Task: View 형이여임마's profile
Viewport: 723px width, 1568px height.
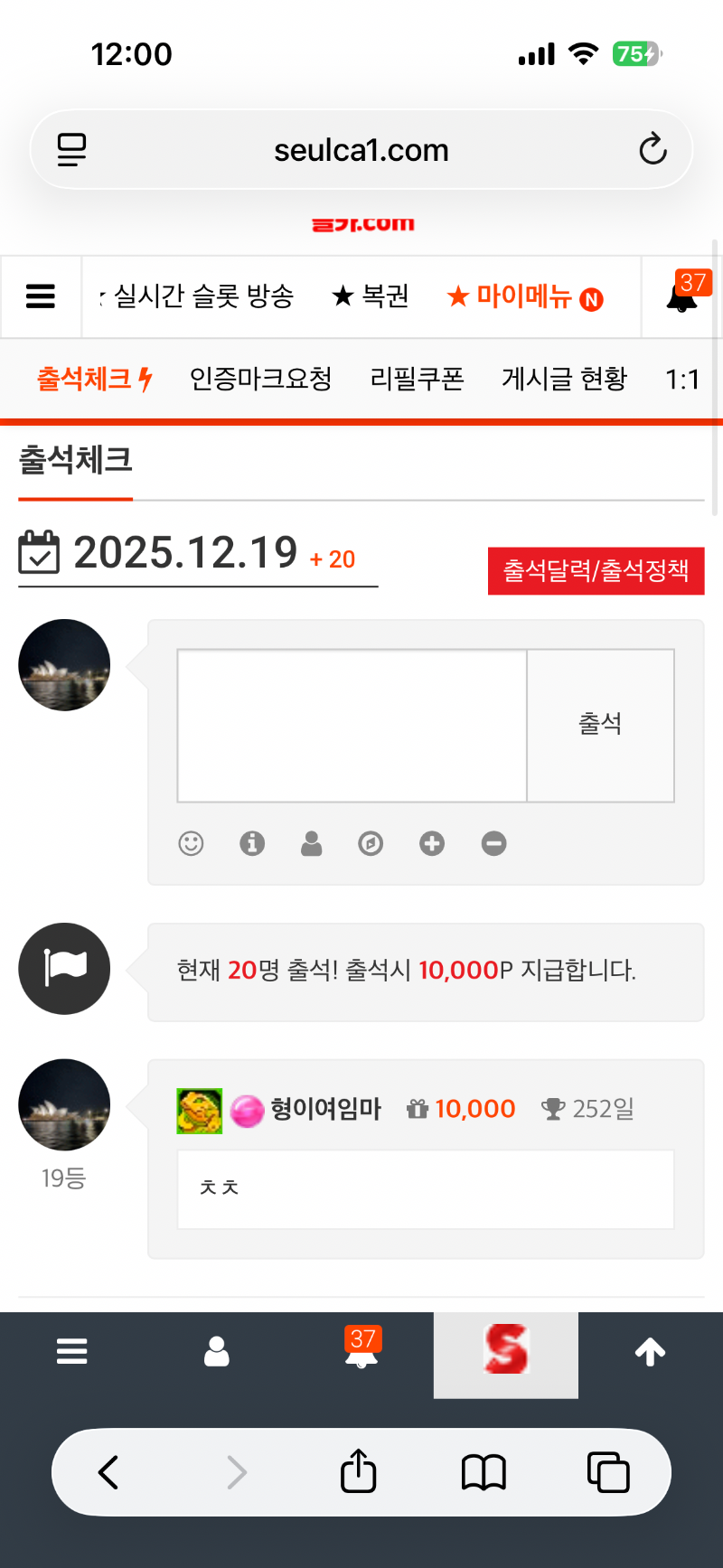Action: pyautogui.click(x=326, y=1109)
